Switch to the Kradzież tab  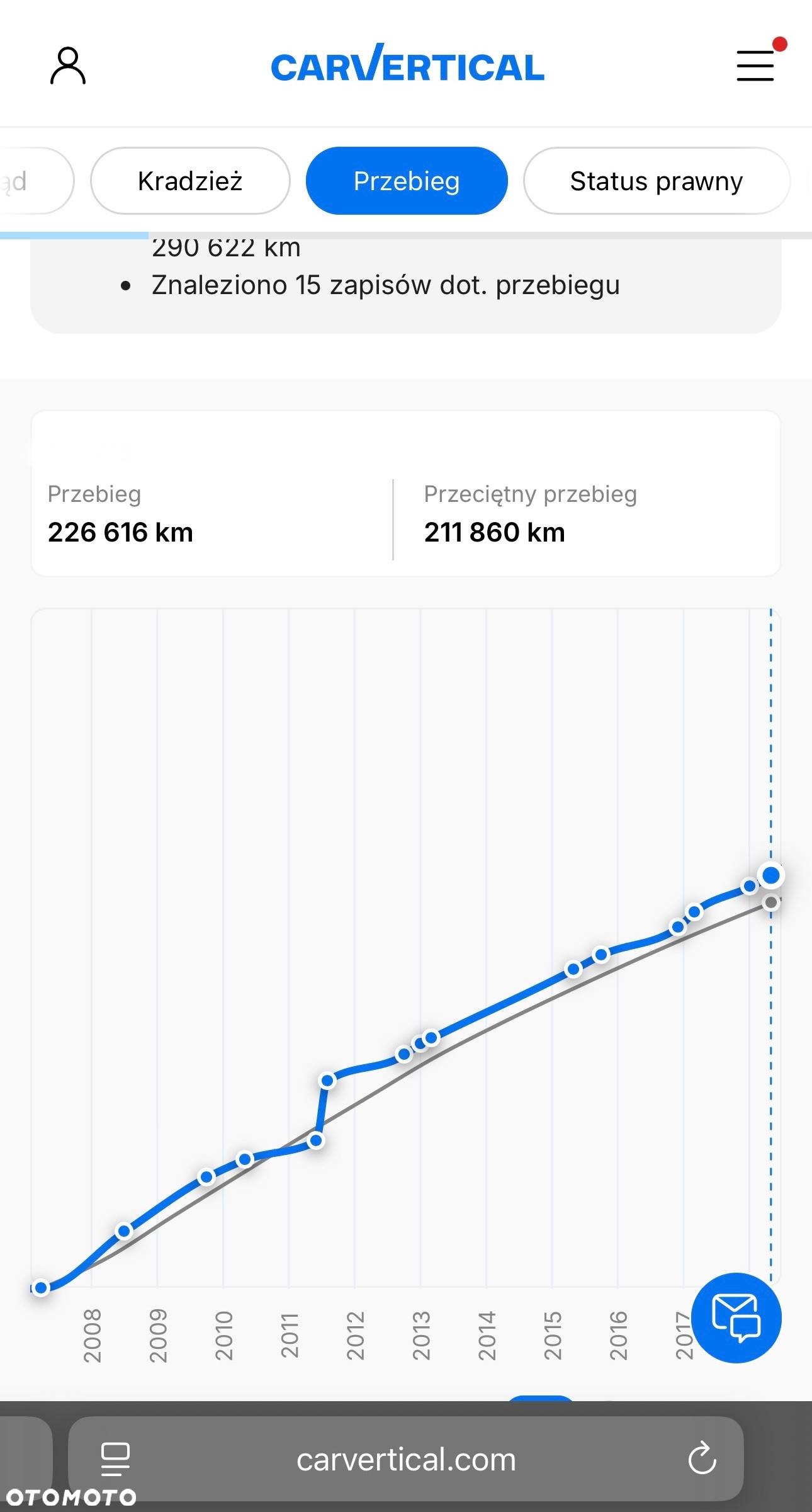point(190,181)
